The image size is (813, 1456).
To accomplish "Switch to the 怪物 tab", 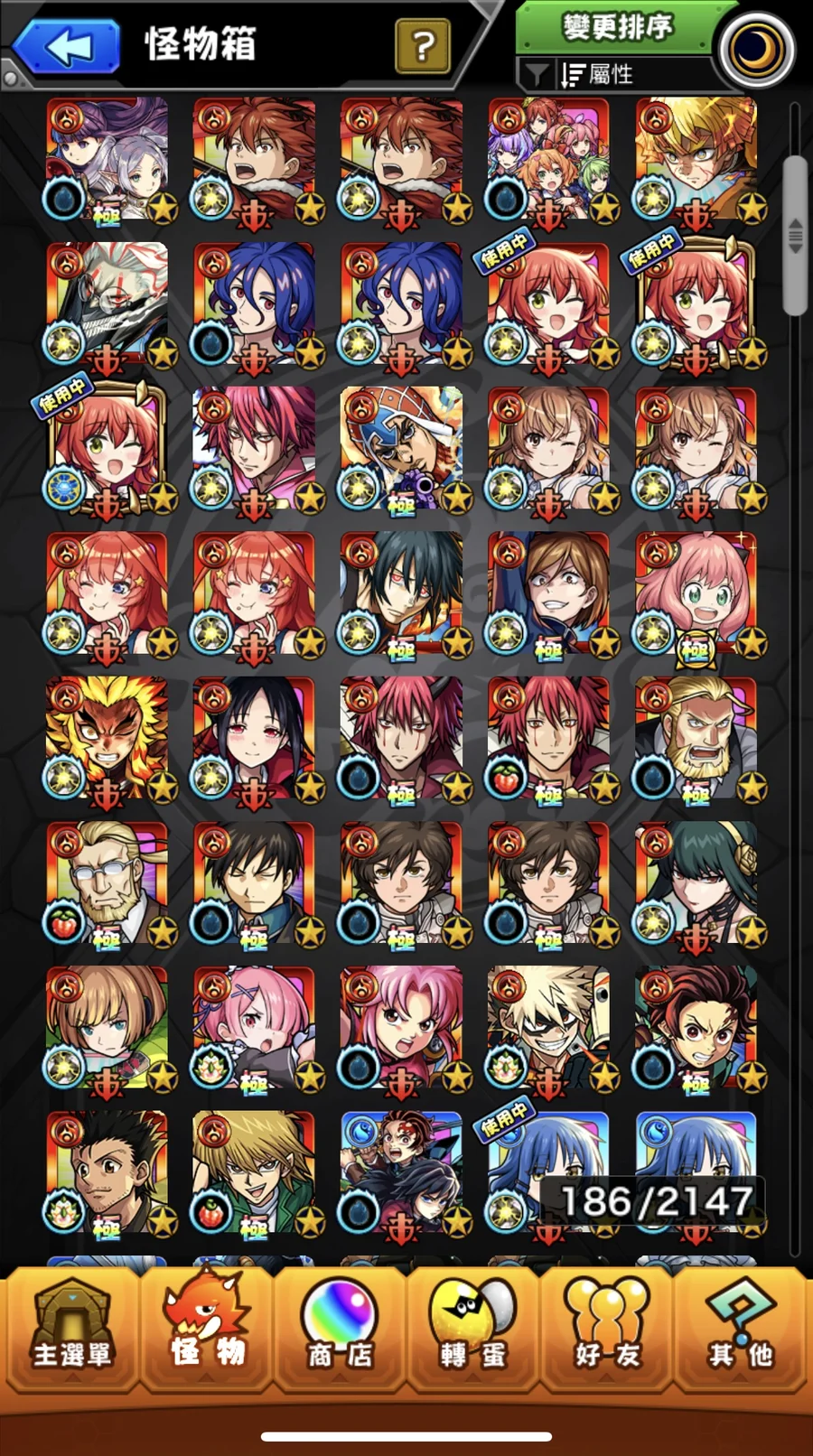I will tap(207, 1328).
